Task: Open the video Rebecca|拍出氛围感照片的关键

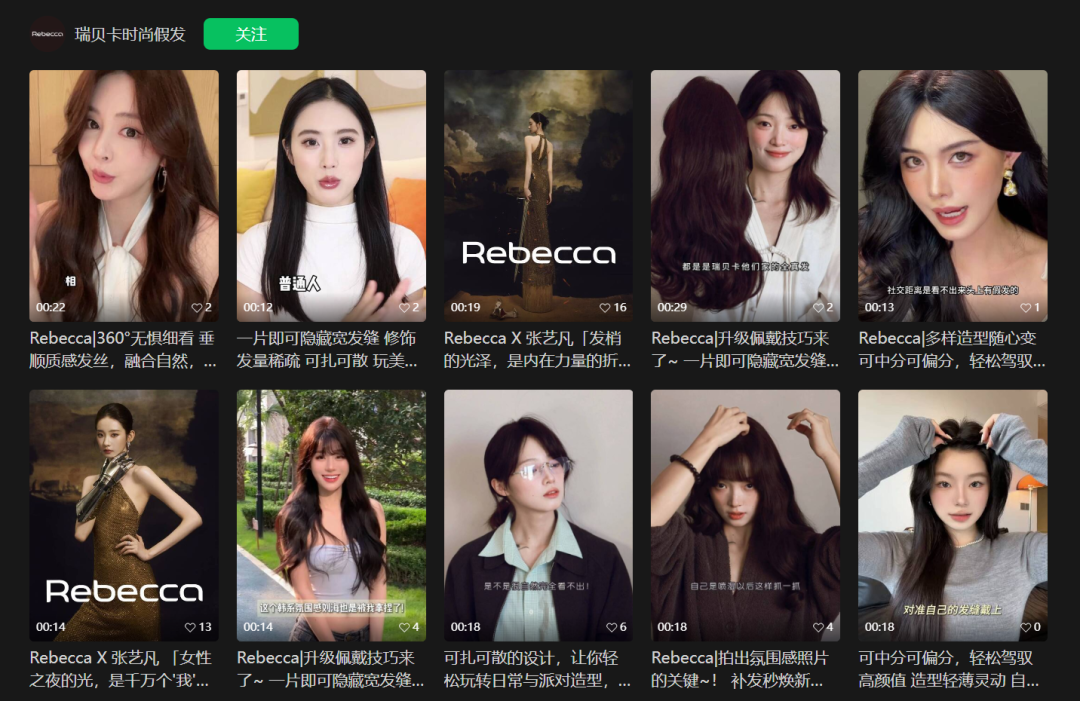Action: pyautogui.click(x=745, y=515)
